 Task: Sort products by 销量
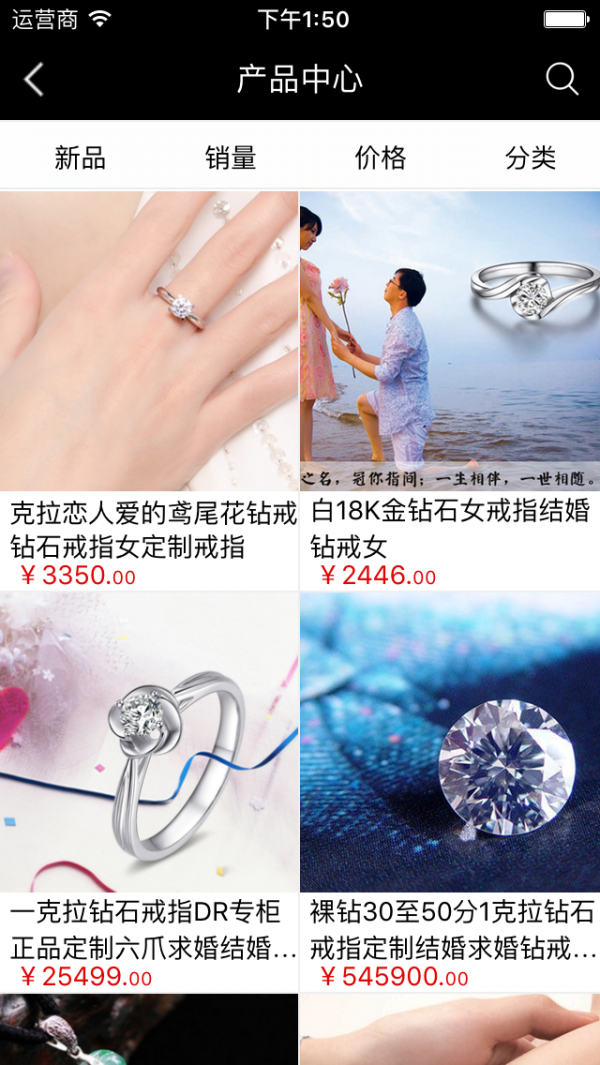(230, 158)
